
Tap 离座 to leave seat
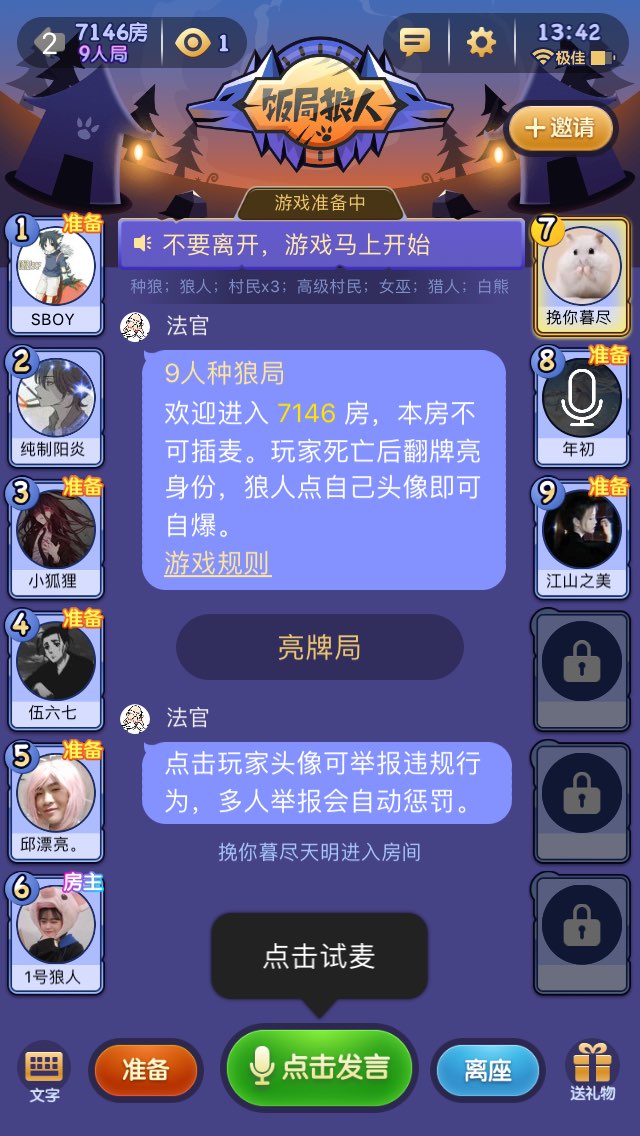(x=488, y=1070)
